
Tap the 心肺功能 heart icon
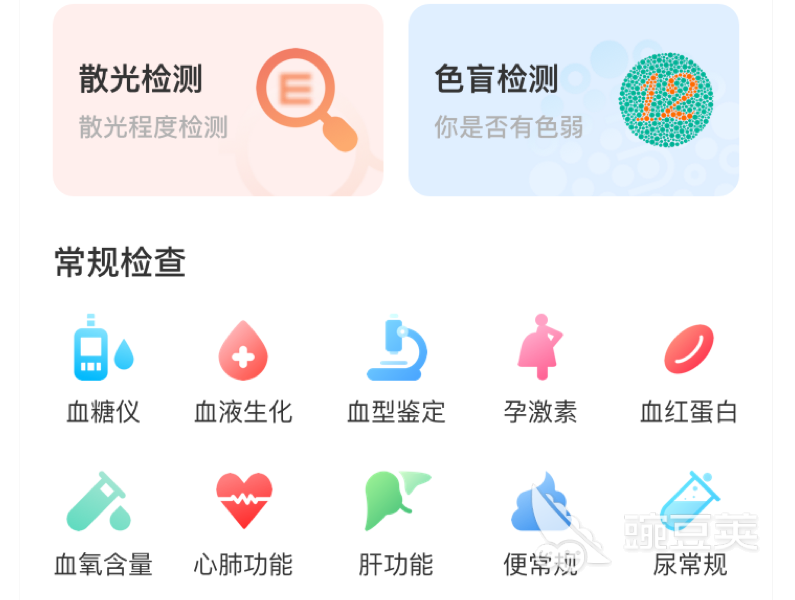[x=243, y=501]
